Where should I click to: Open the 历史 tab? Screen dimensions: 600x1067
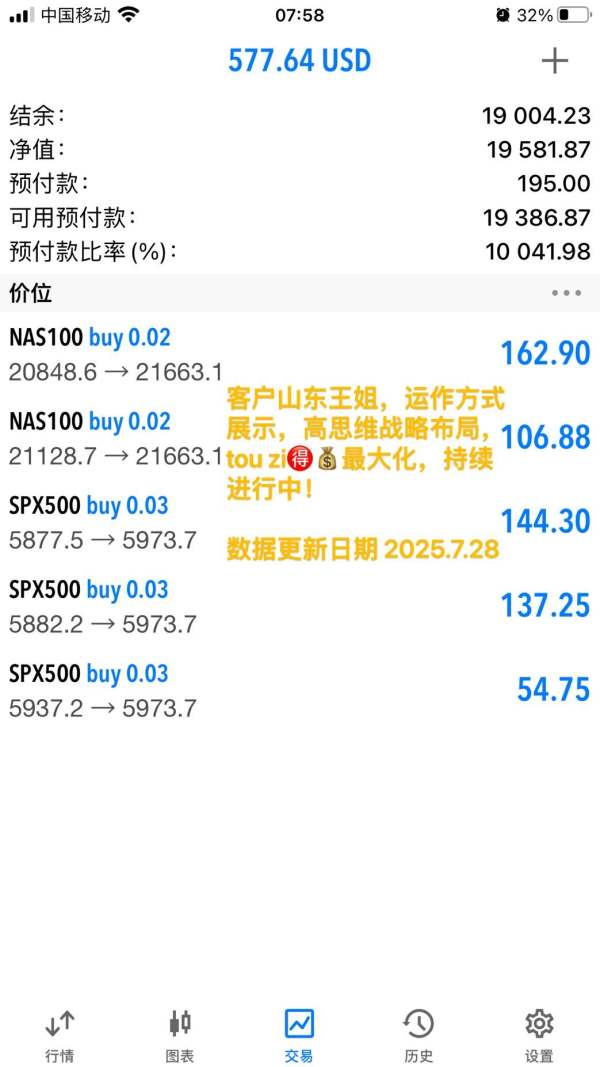tap(418, 1036)
